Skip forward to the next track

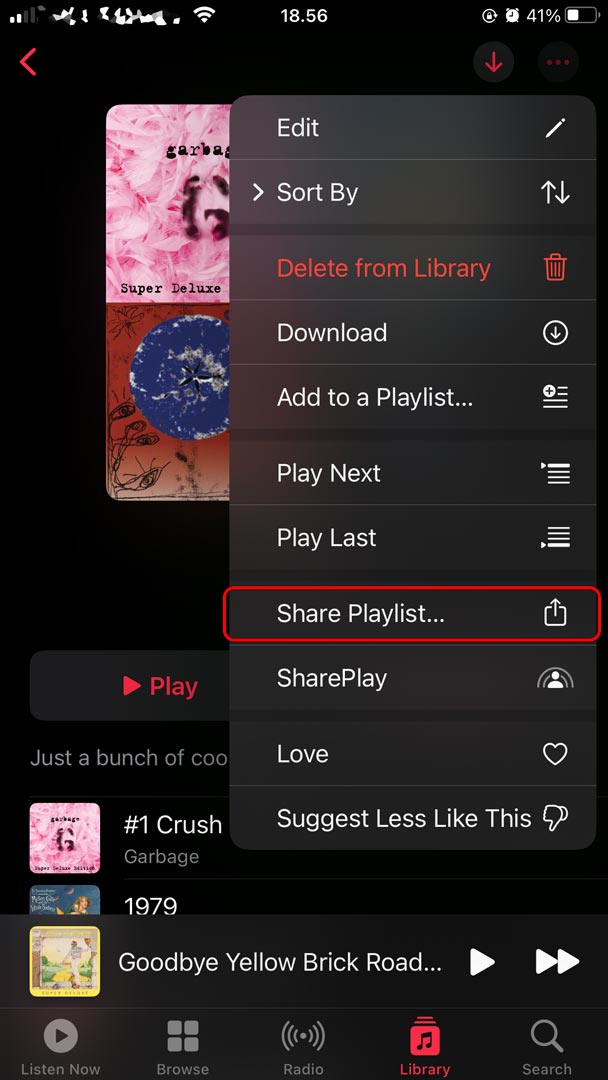click(557, 962)
